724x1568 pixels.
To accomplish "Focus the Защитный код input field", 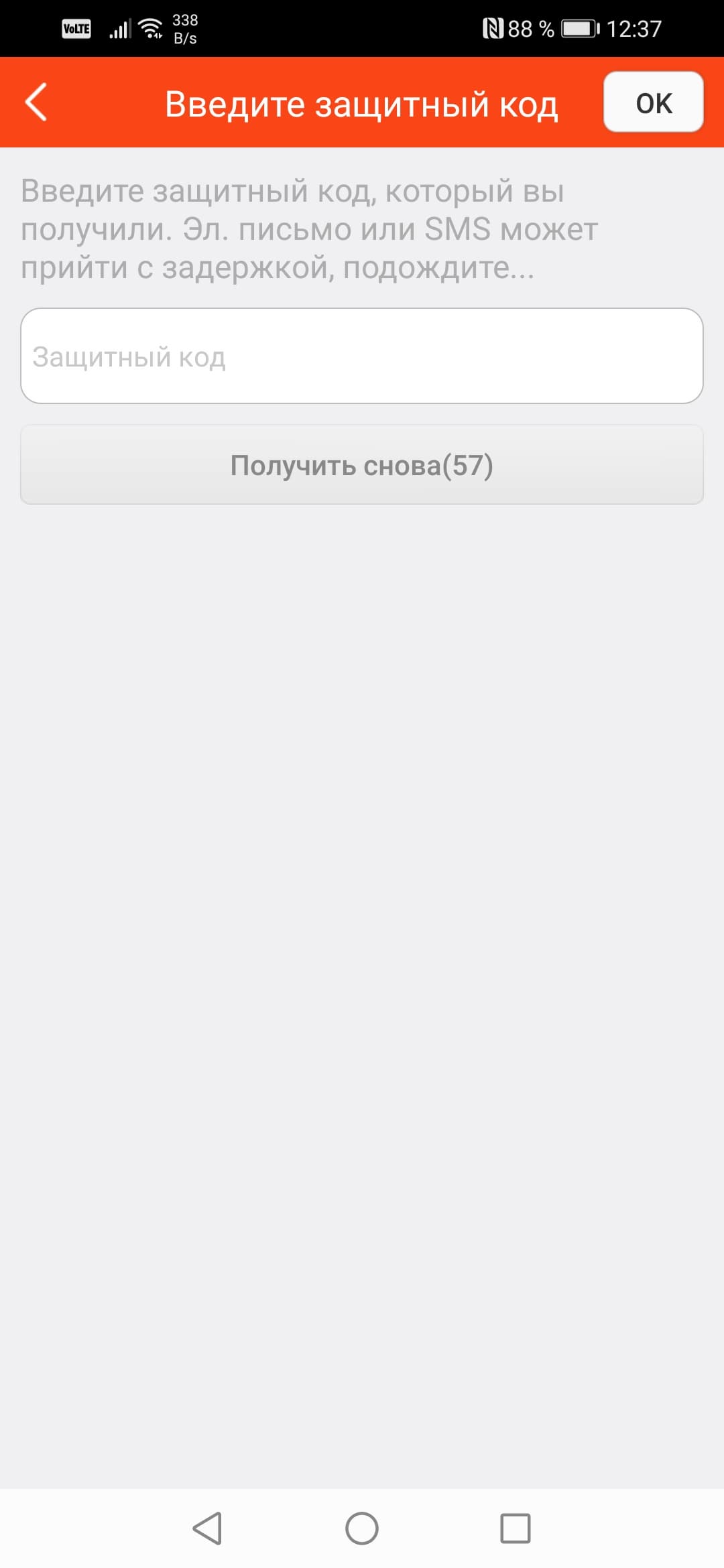I will tap(362, 356).
